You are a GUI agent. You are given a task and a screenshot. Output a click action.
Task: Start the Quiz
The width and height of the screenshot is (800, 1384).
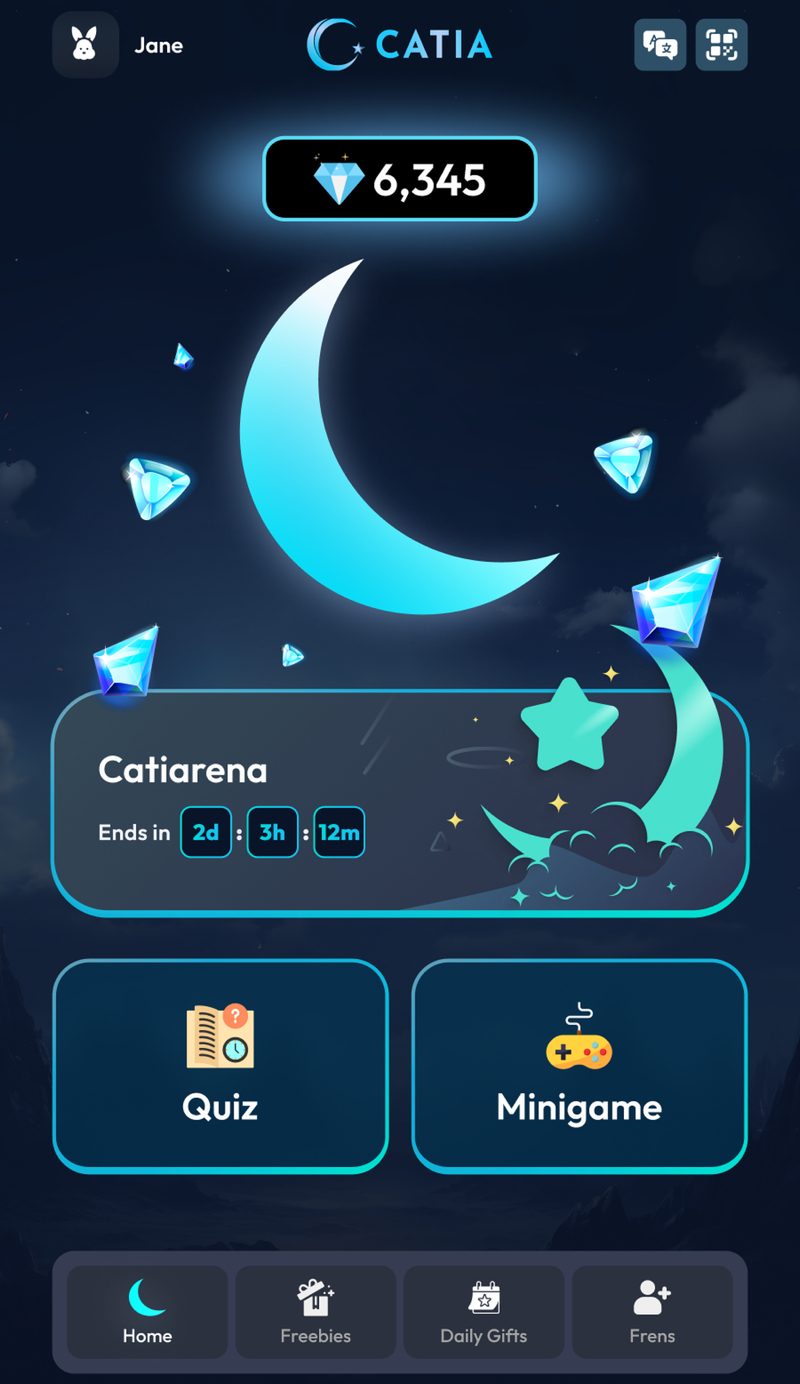220,1065
